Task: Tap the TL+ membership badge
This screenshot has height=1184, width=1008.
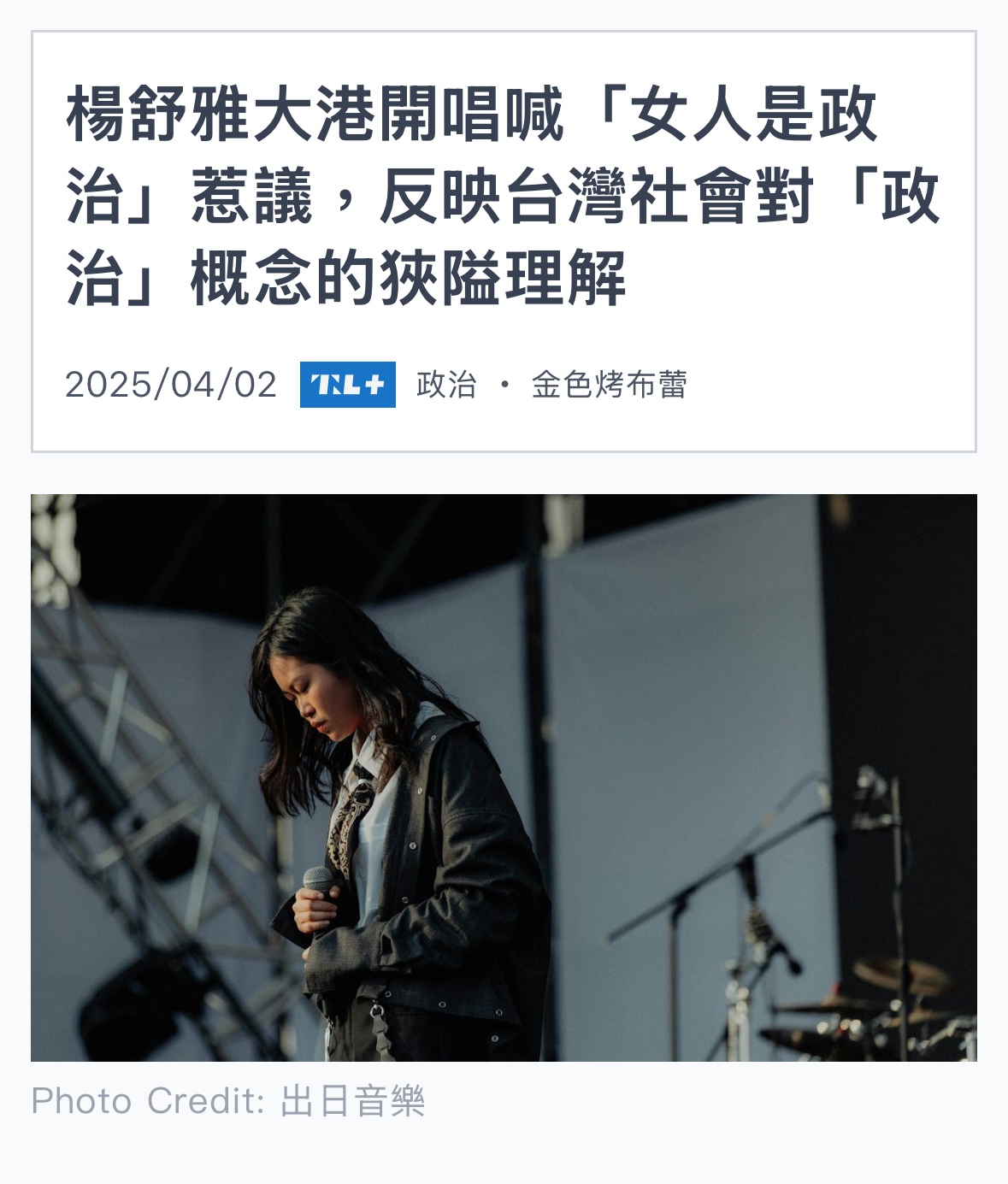Action: point(347,385)
